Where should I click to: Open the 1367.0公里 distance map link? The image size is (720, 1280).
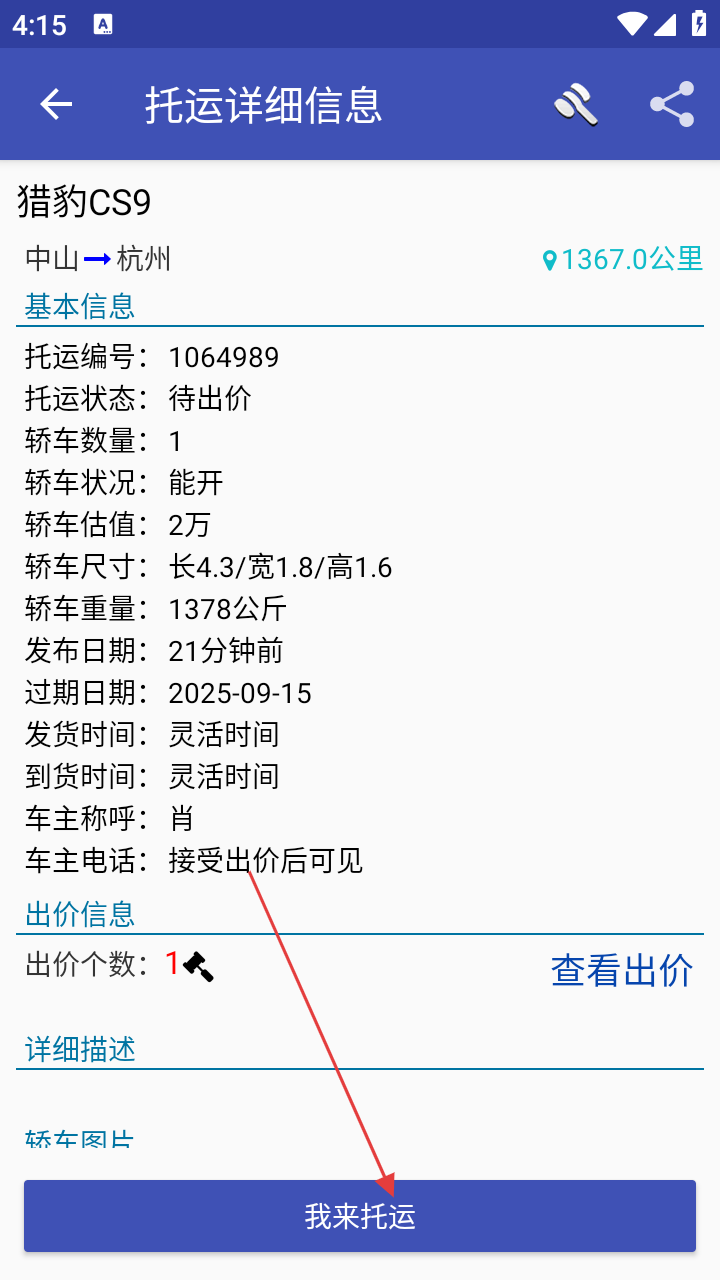click(622, 259)
